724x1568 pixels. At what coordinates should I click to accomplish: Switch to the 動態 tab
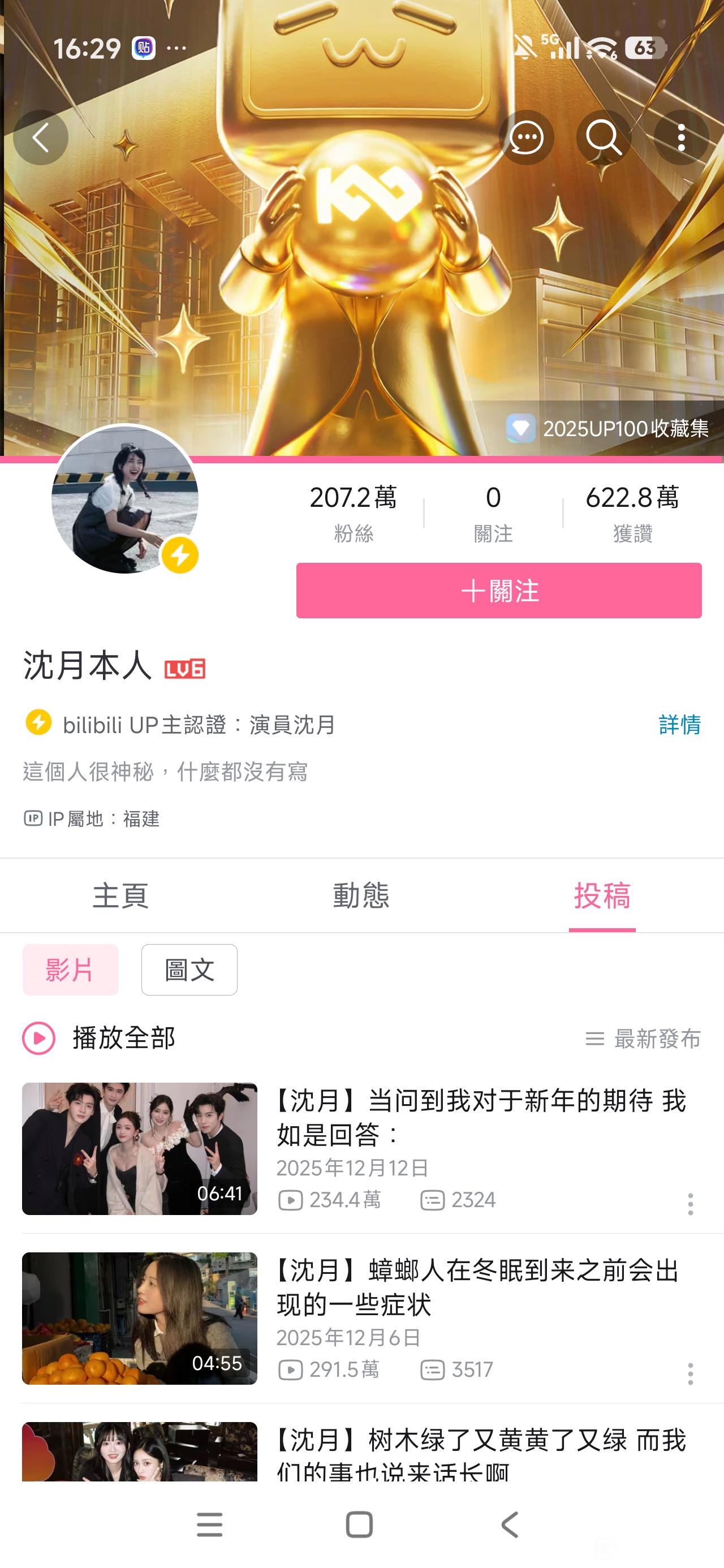[x=361, y=895]
